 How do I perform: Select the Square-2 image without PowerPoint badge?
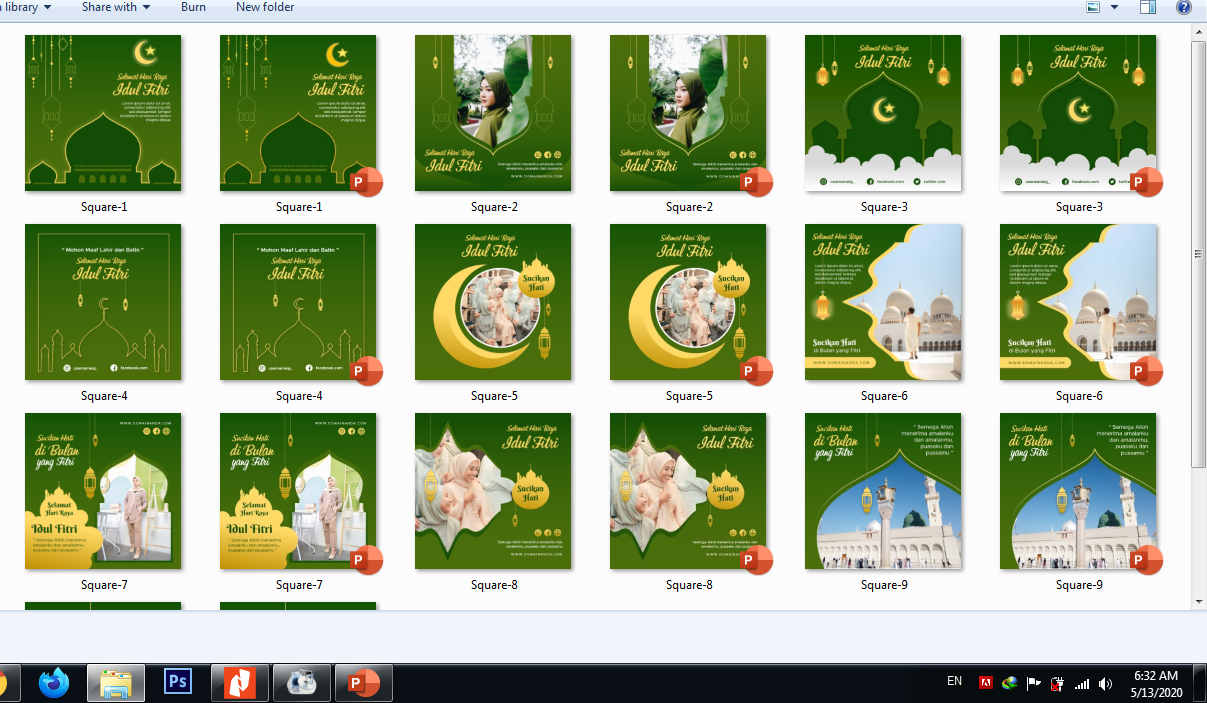(x=493, y=113)
